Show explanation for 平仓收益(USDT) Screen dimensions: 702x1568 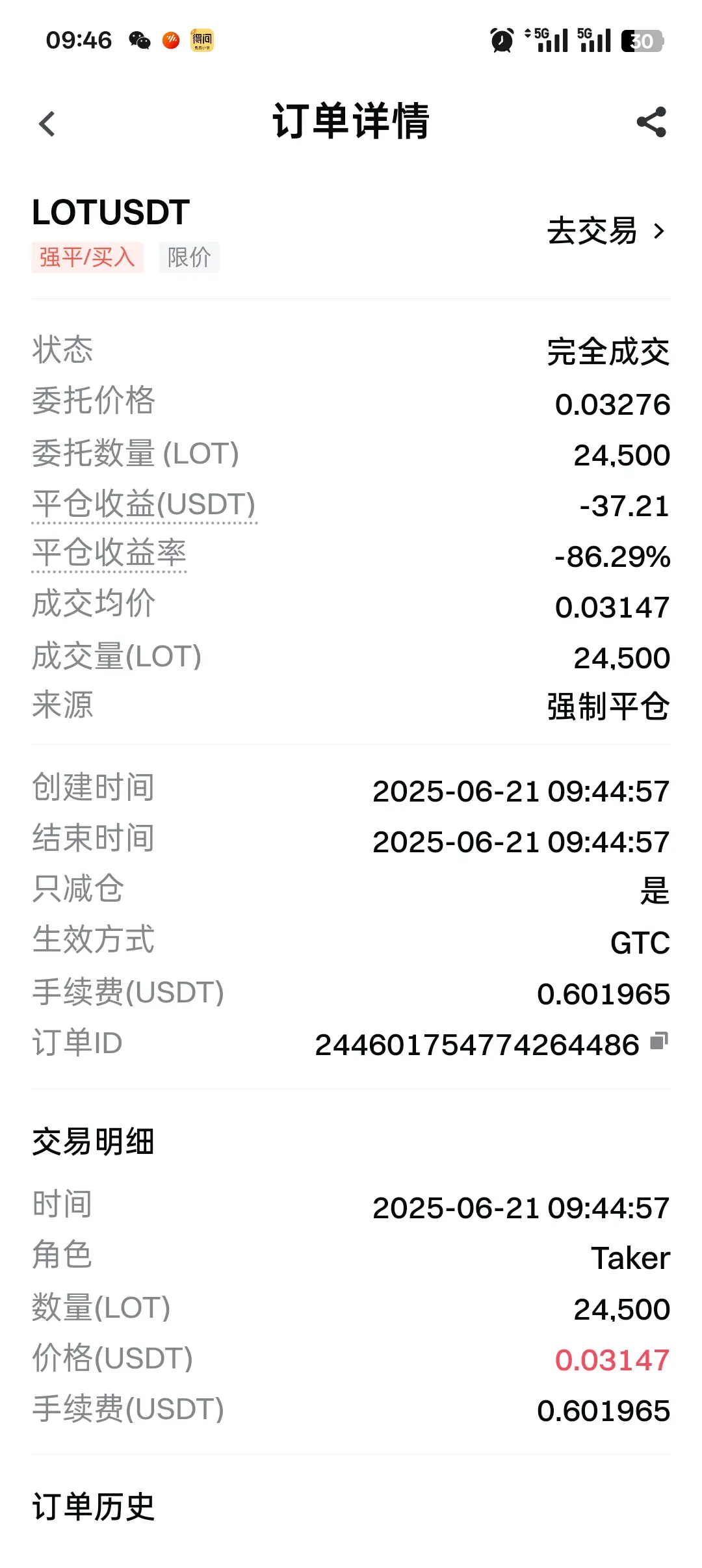coord(144,505)
